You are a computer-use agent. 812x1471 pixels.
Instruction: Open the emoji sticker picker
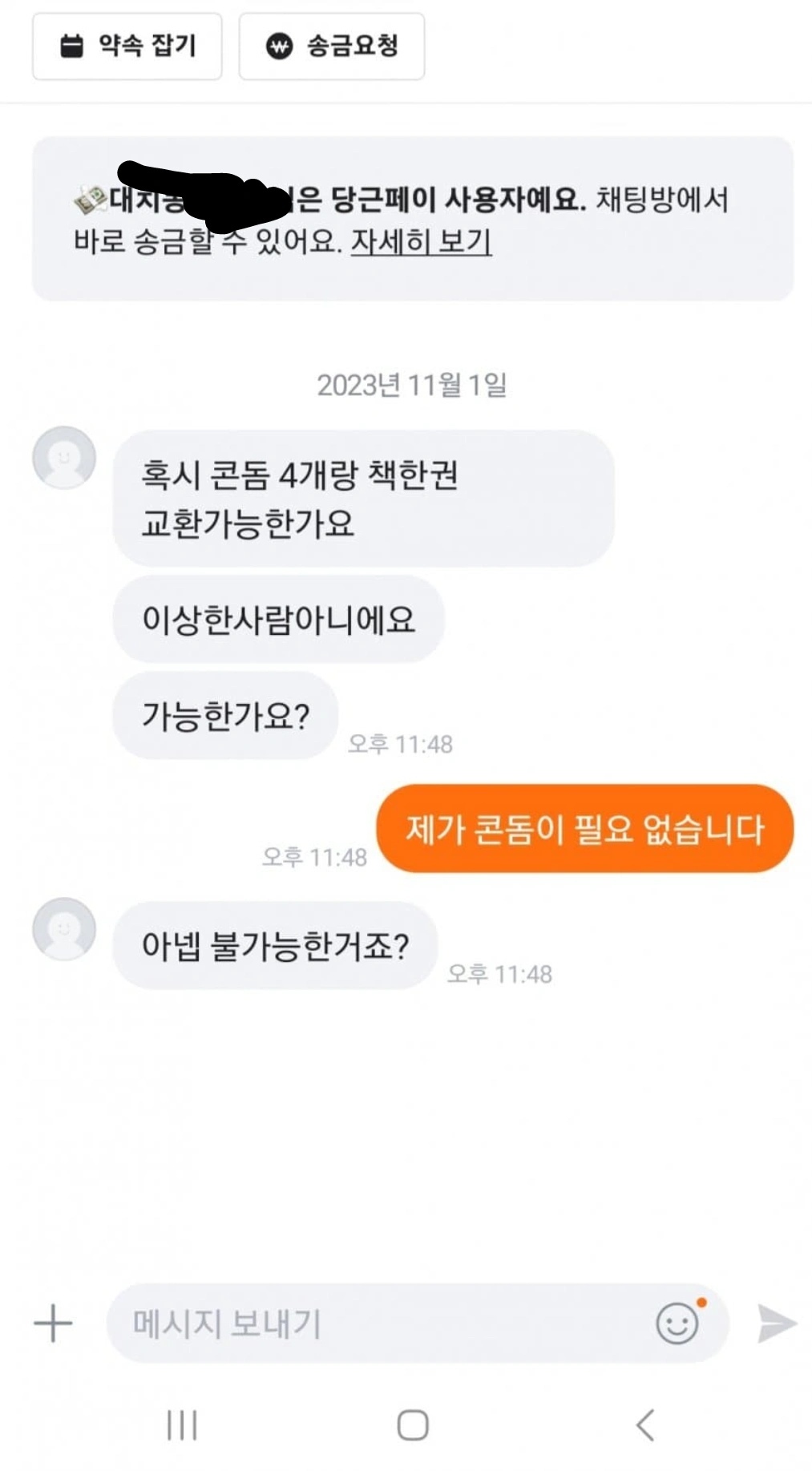(678, 1322)
